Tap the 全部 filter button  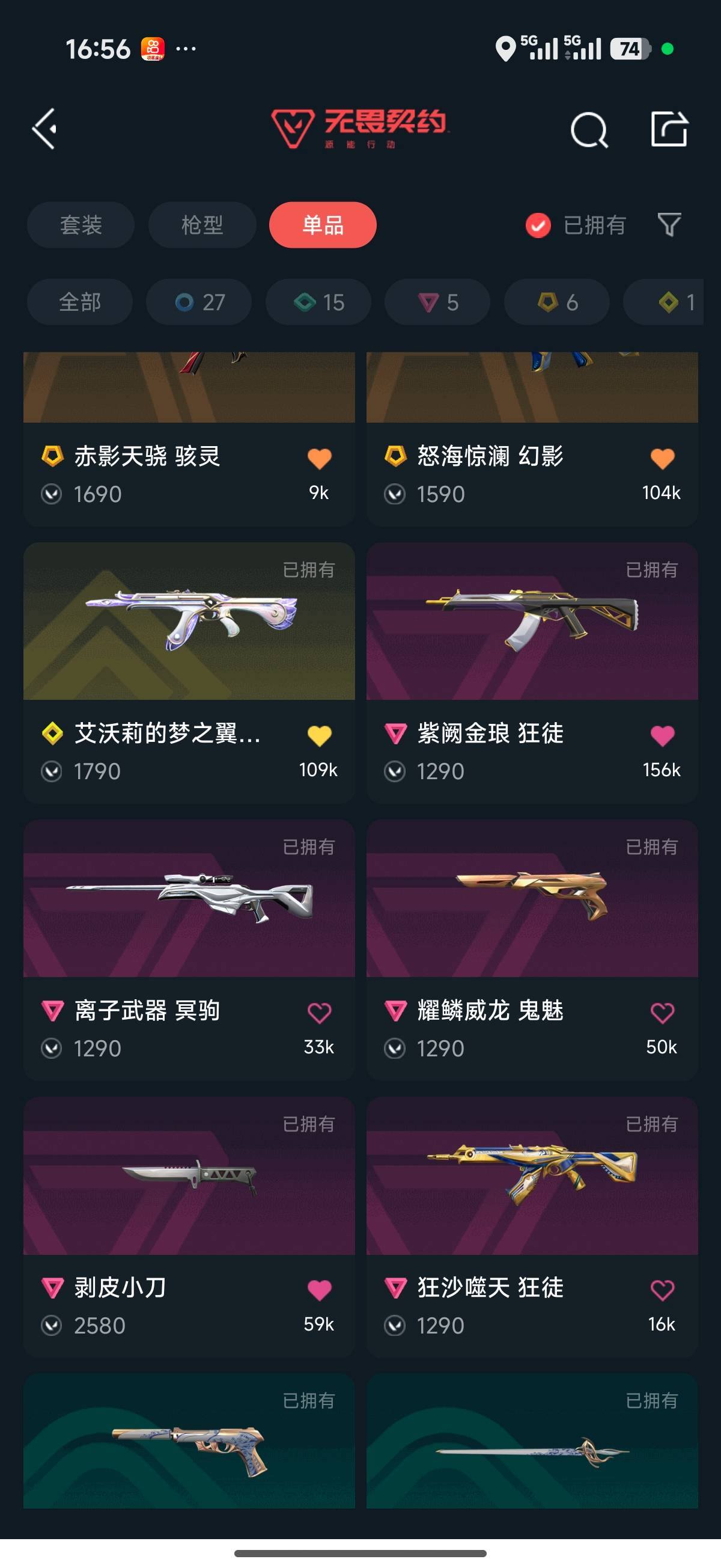point(80,302)
